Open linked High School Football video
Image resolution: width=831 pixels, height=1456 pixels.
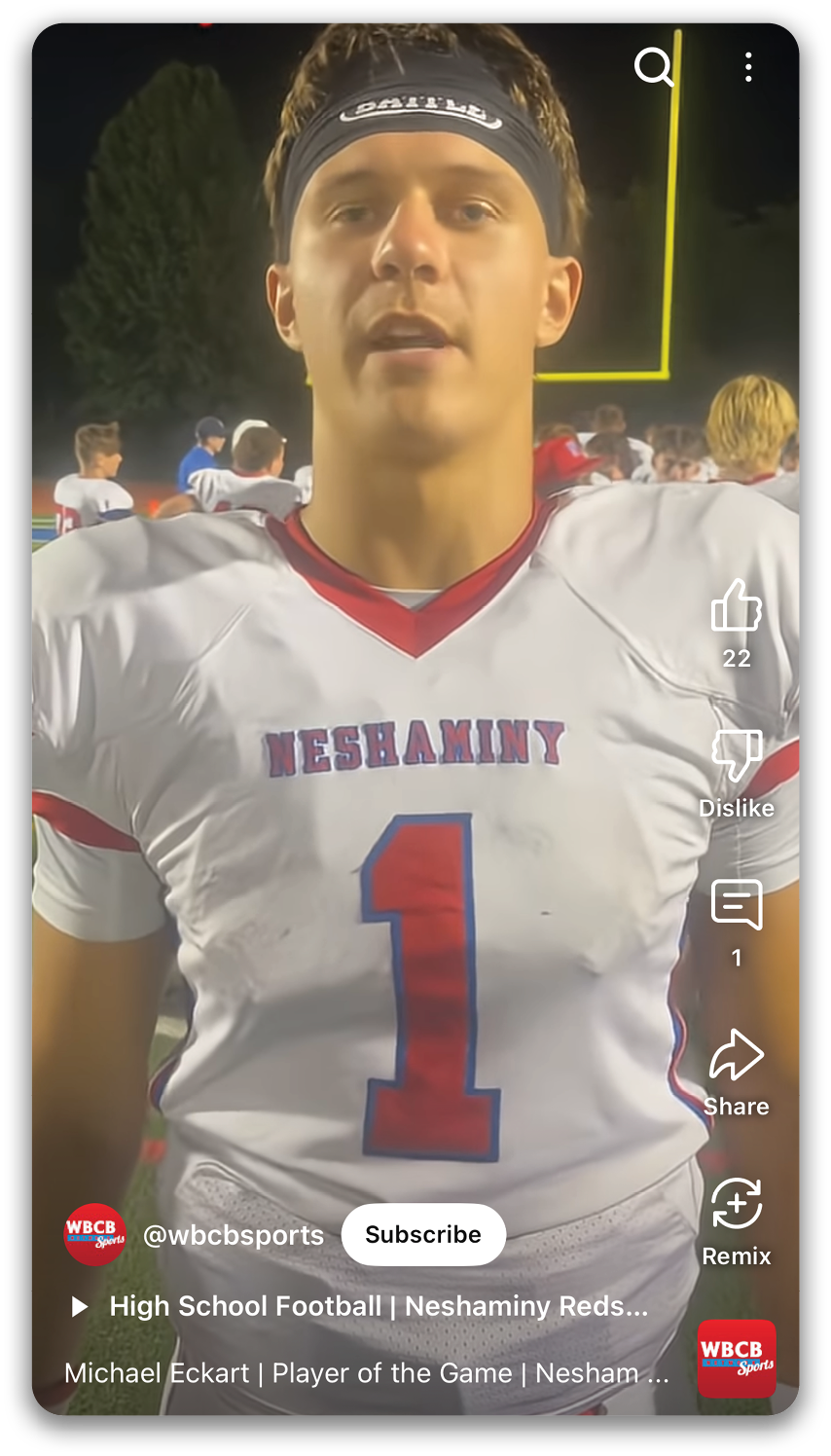pos(378,1306)
